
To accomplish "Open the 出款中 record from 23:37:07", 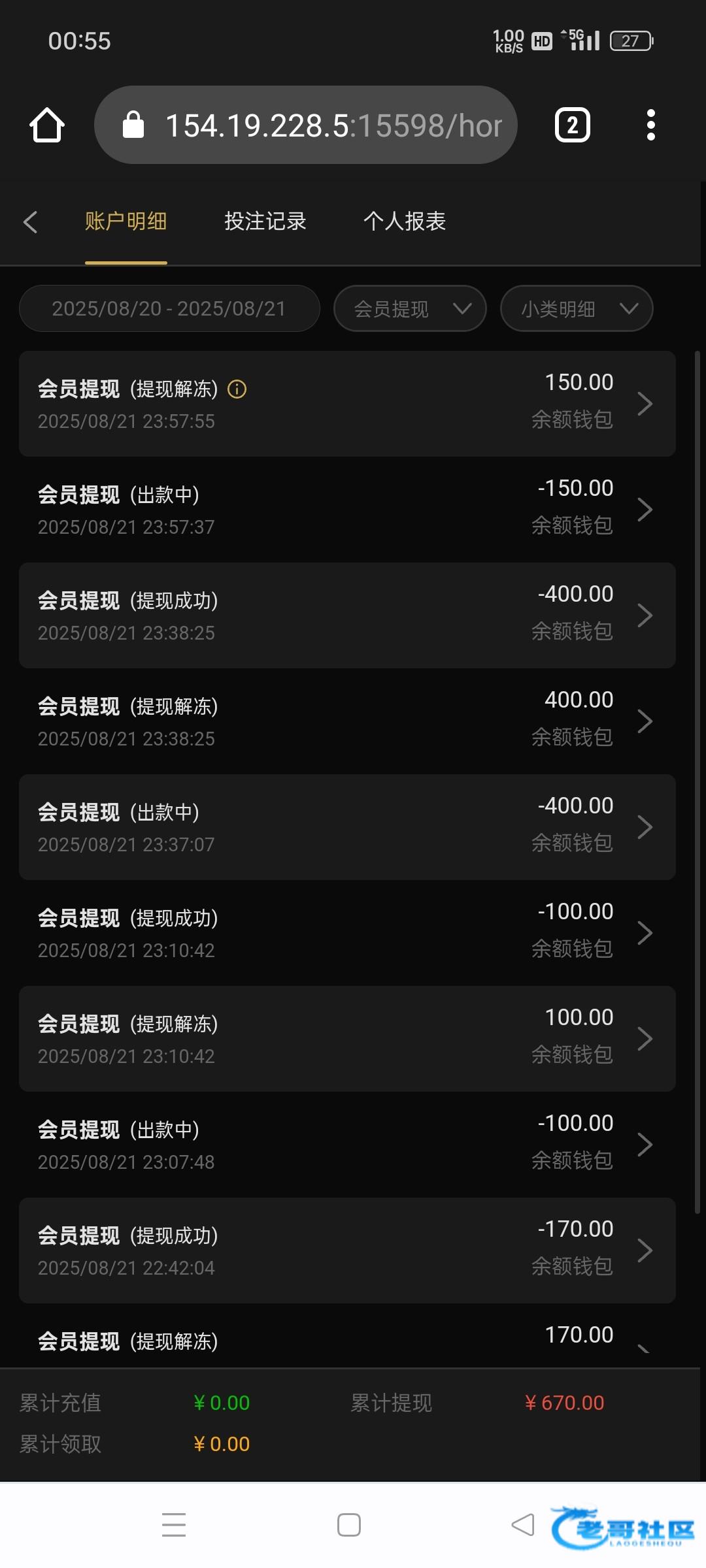I will point(347,827).
